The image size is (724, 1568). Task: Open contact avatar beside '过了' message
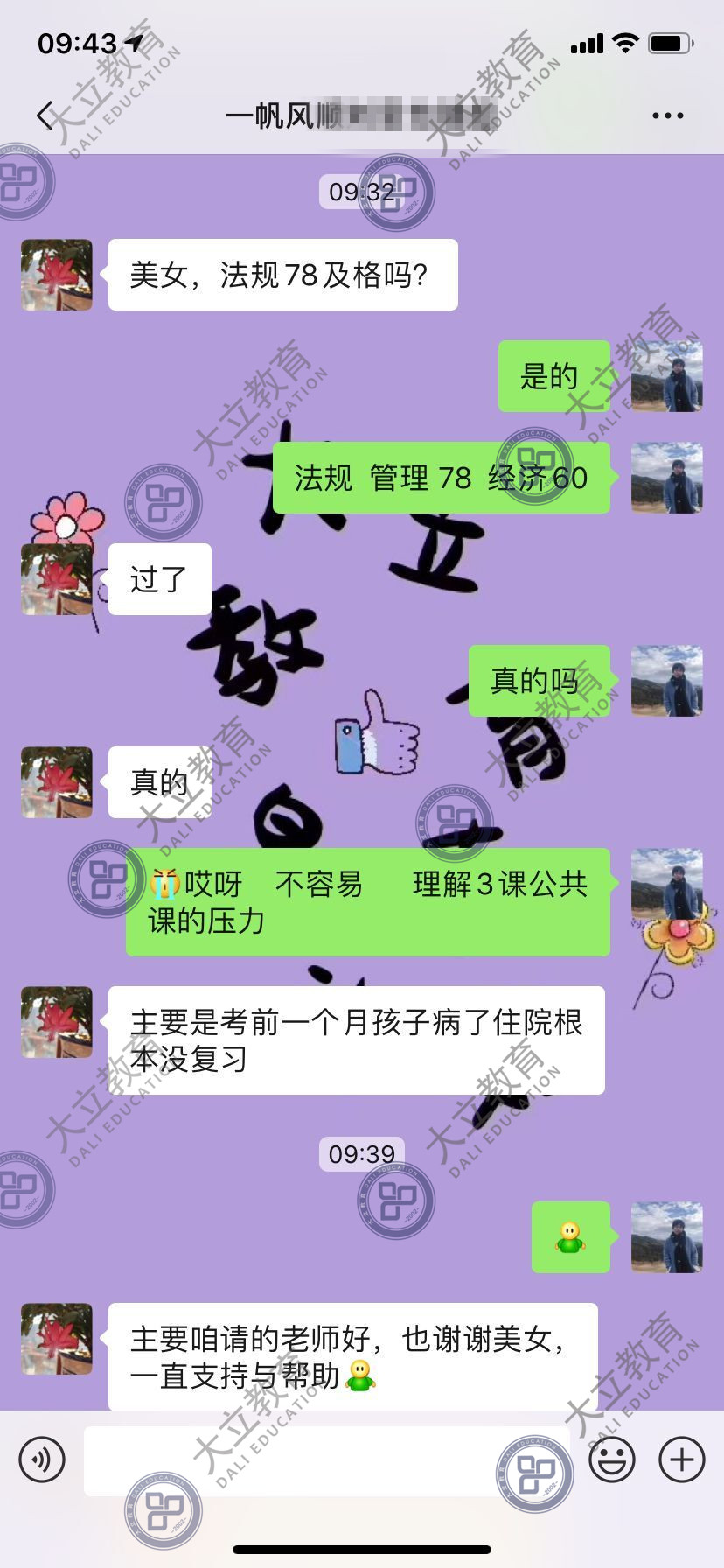[57, 579]
